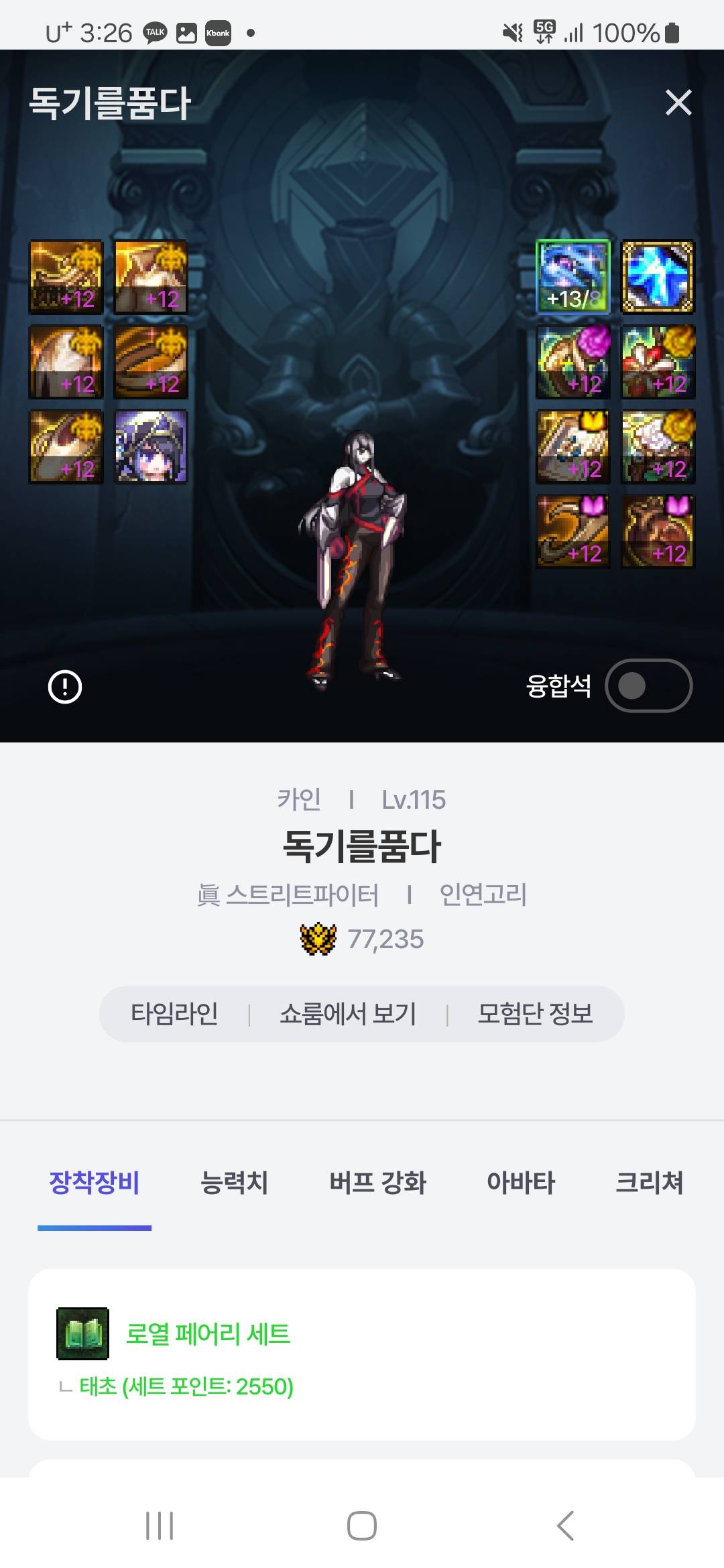This screenshot has height=1568, width=724.
Task: Open 타임라인 for this character
Action: click(174, 1014)
